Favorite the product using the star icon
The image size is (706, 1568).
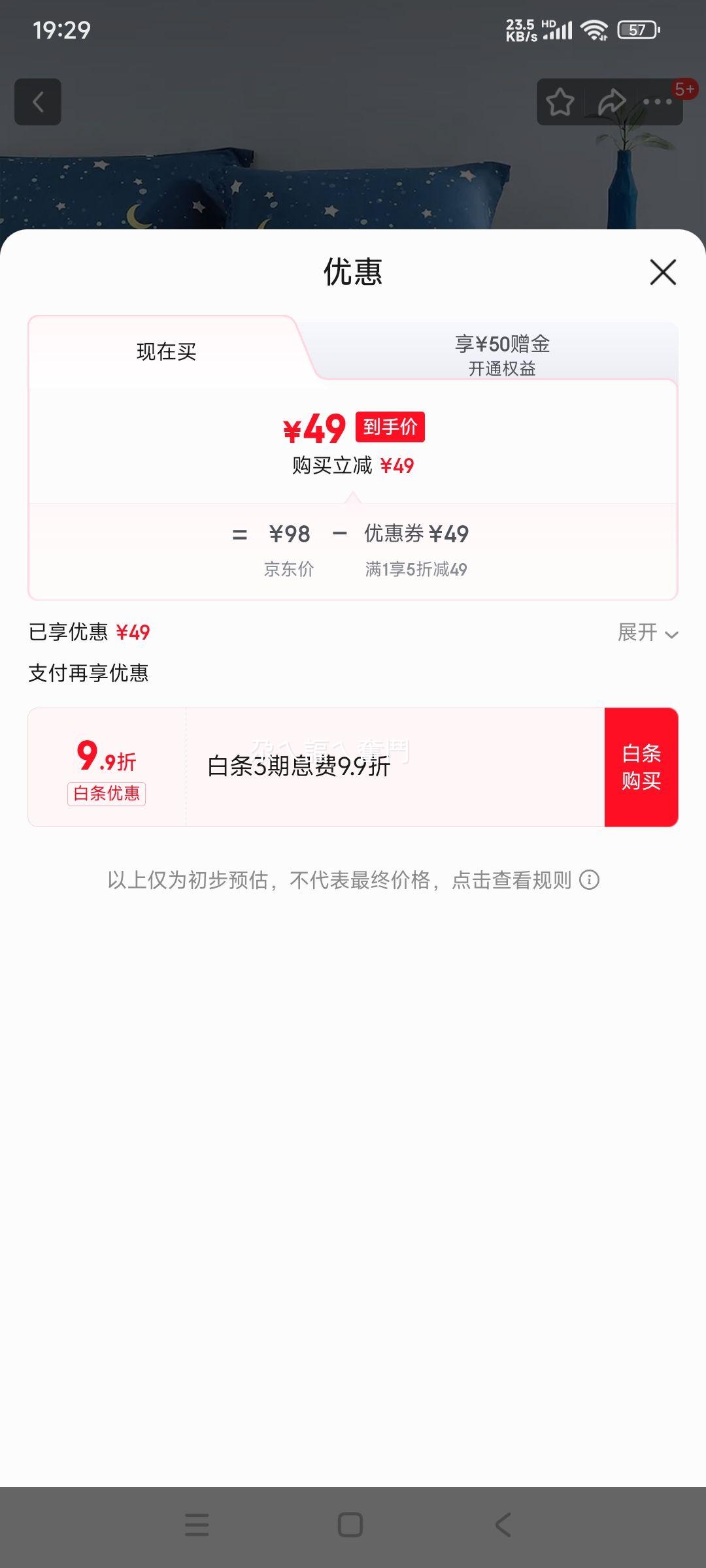tap(560, 101)
